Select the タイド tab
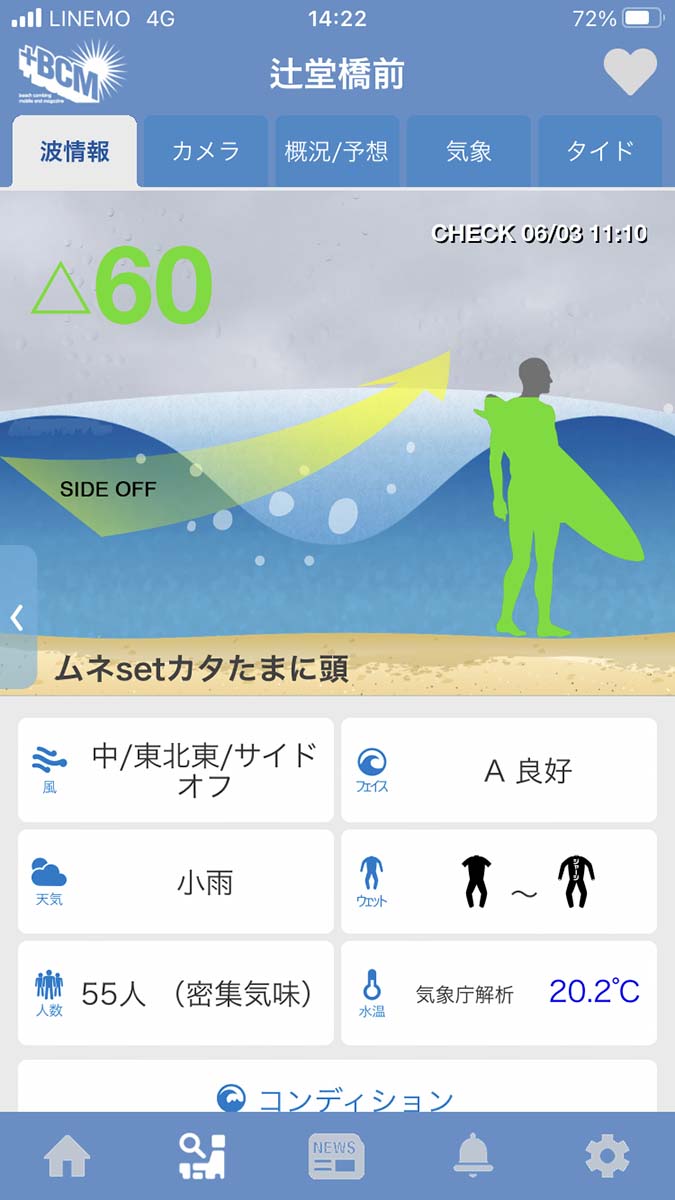Screen dimensions: 675x1200 point(600,152)
